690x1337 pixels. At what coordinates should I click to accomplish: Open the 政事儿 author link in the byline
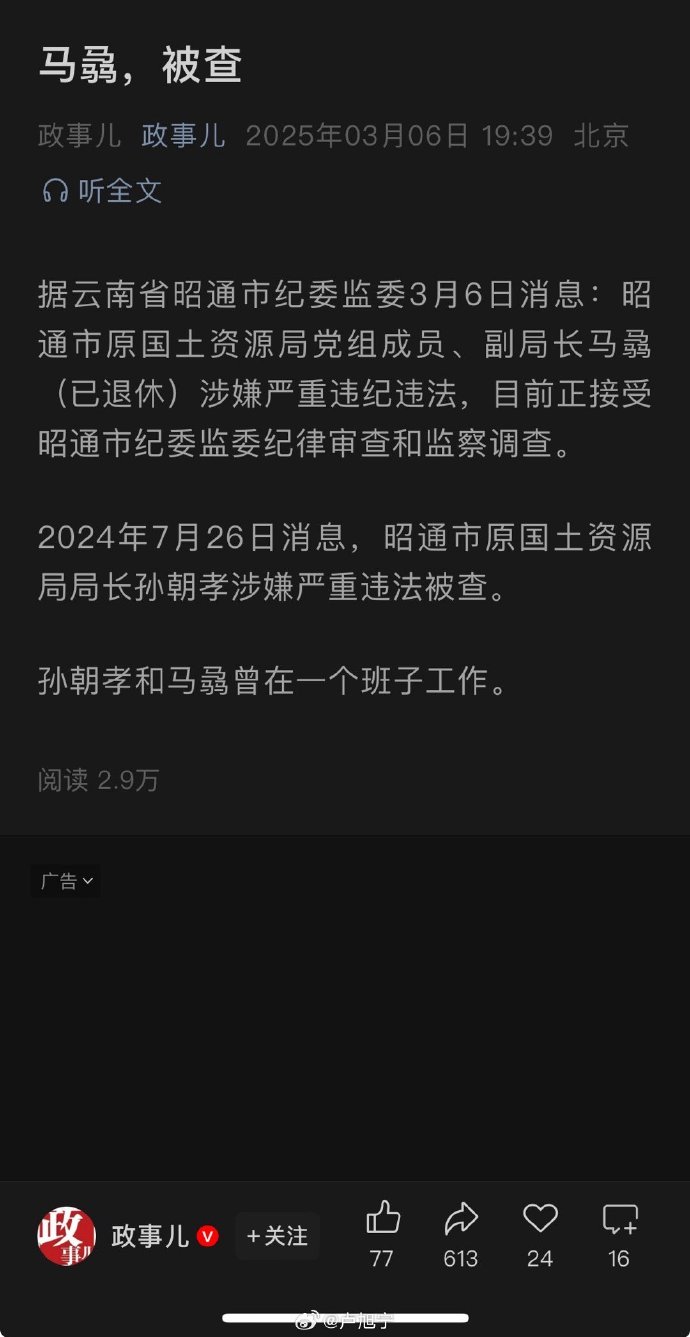pyautogui.click(x=183, y=136)
